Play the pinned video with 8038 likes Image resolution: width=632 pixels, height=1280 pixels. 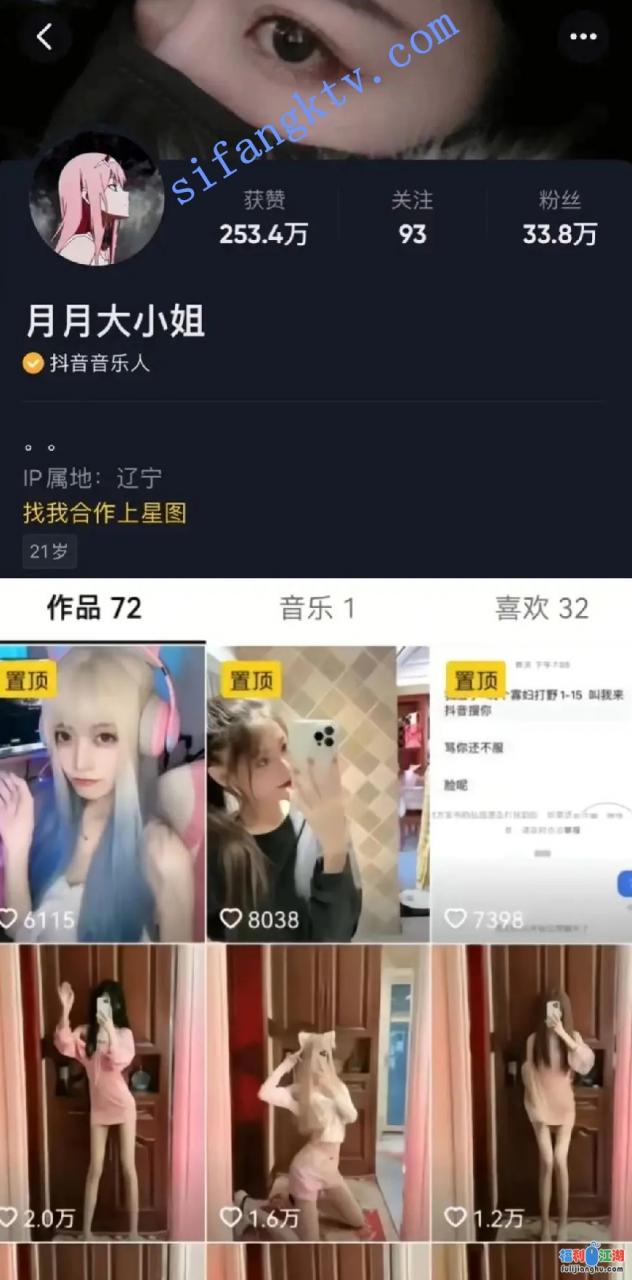pyautogui.click(x=317, y=793)
